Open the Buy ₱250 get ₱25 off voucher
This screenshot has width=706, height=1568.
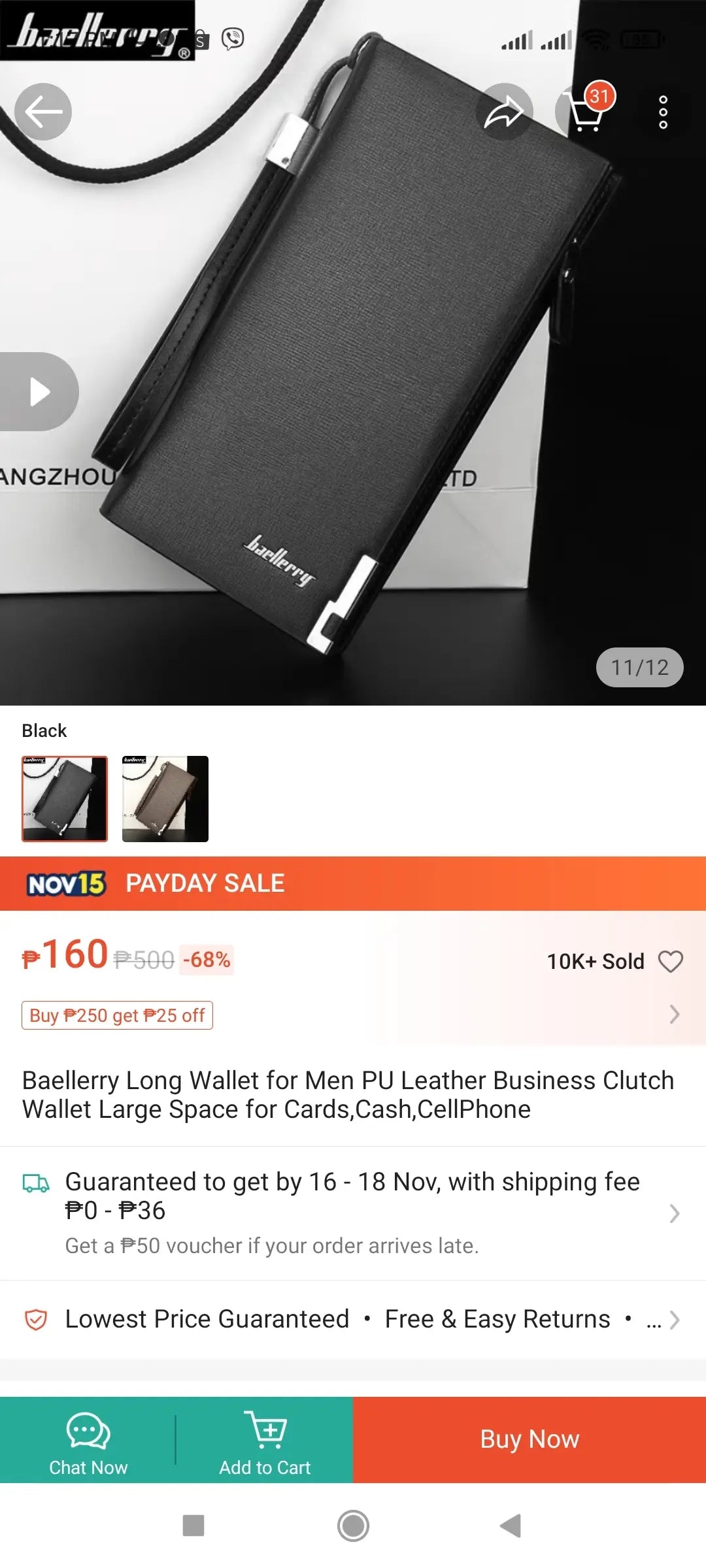click(x=118, y=1015)
